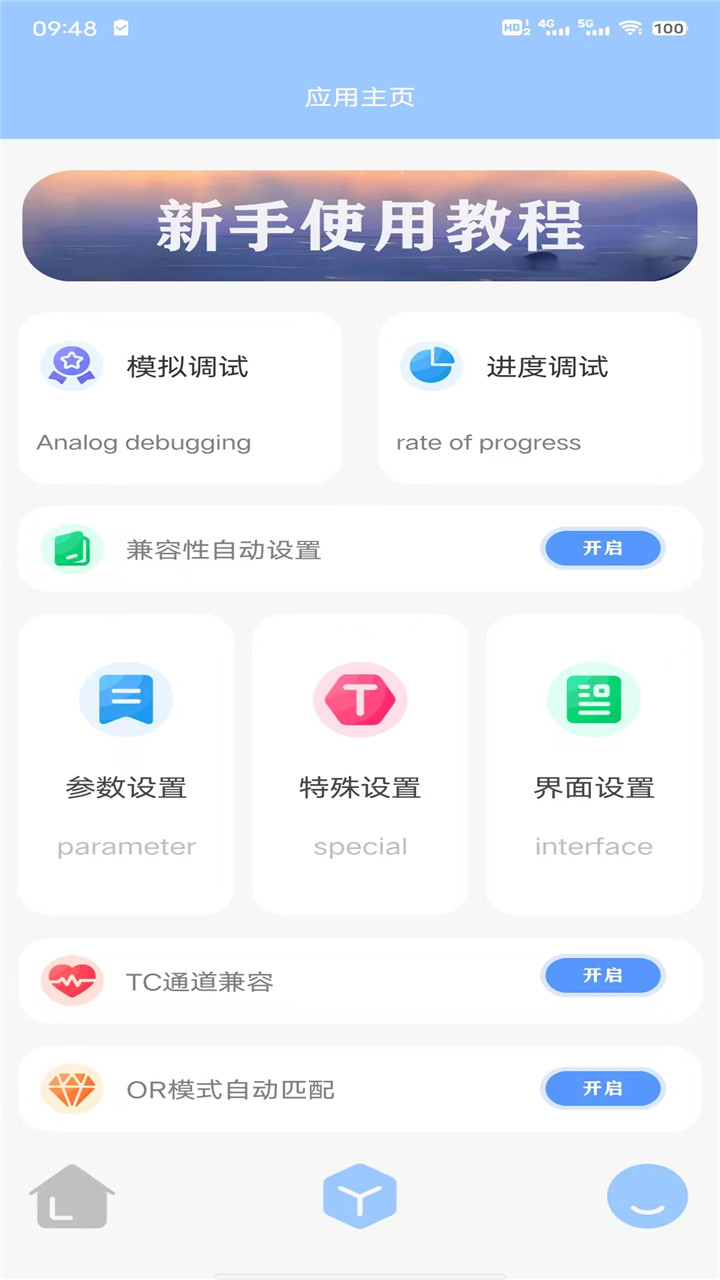
Task: Enable OR模式自动匹配 with 开启
Action: coord(603,1089)
